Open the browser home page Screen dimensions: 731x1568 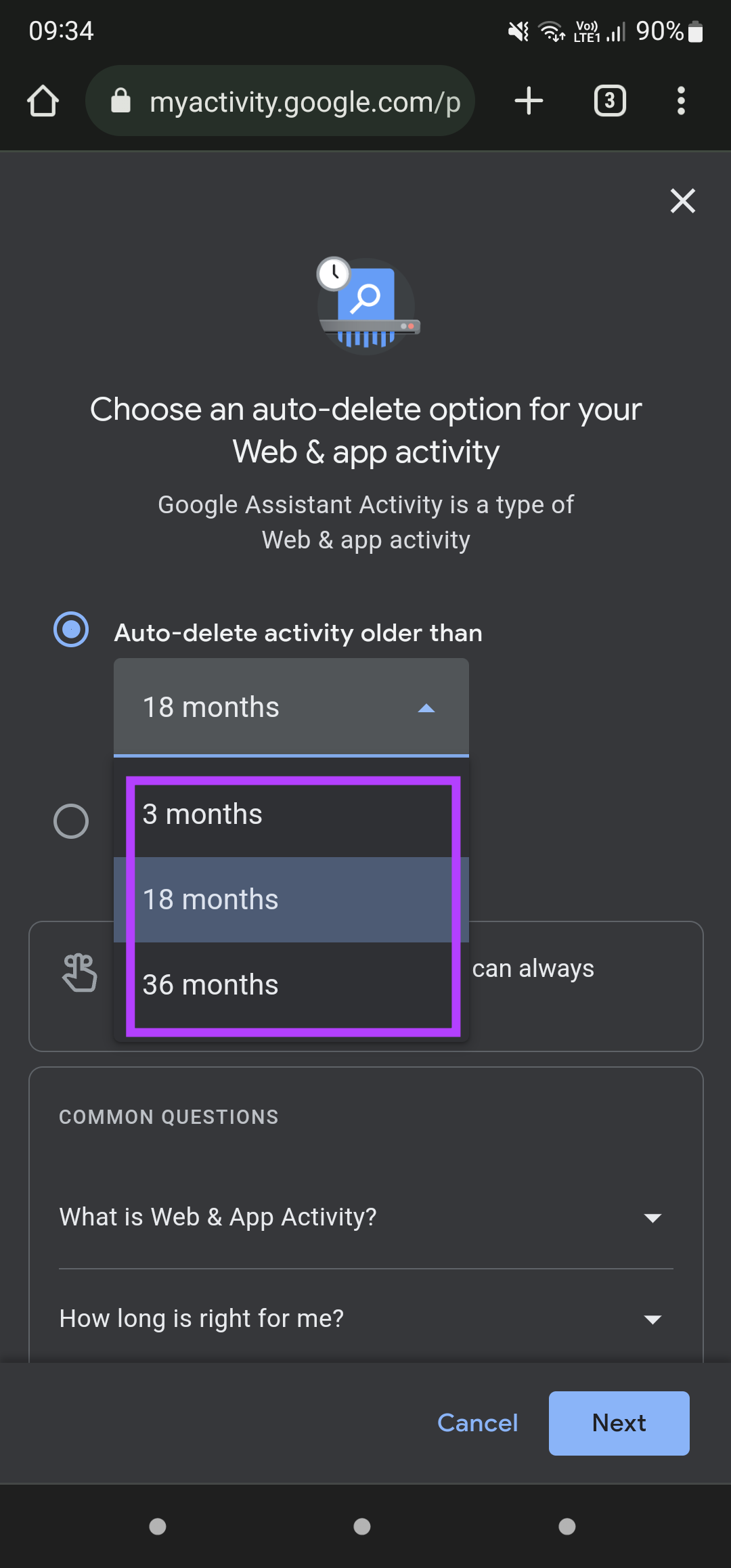(x=43, y=102)
